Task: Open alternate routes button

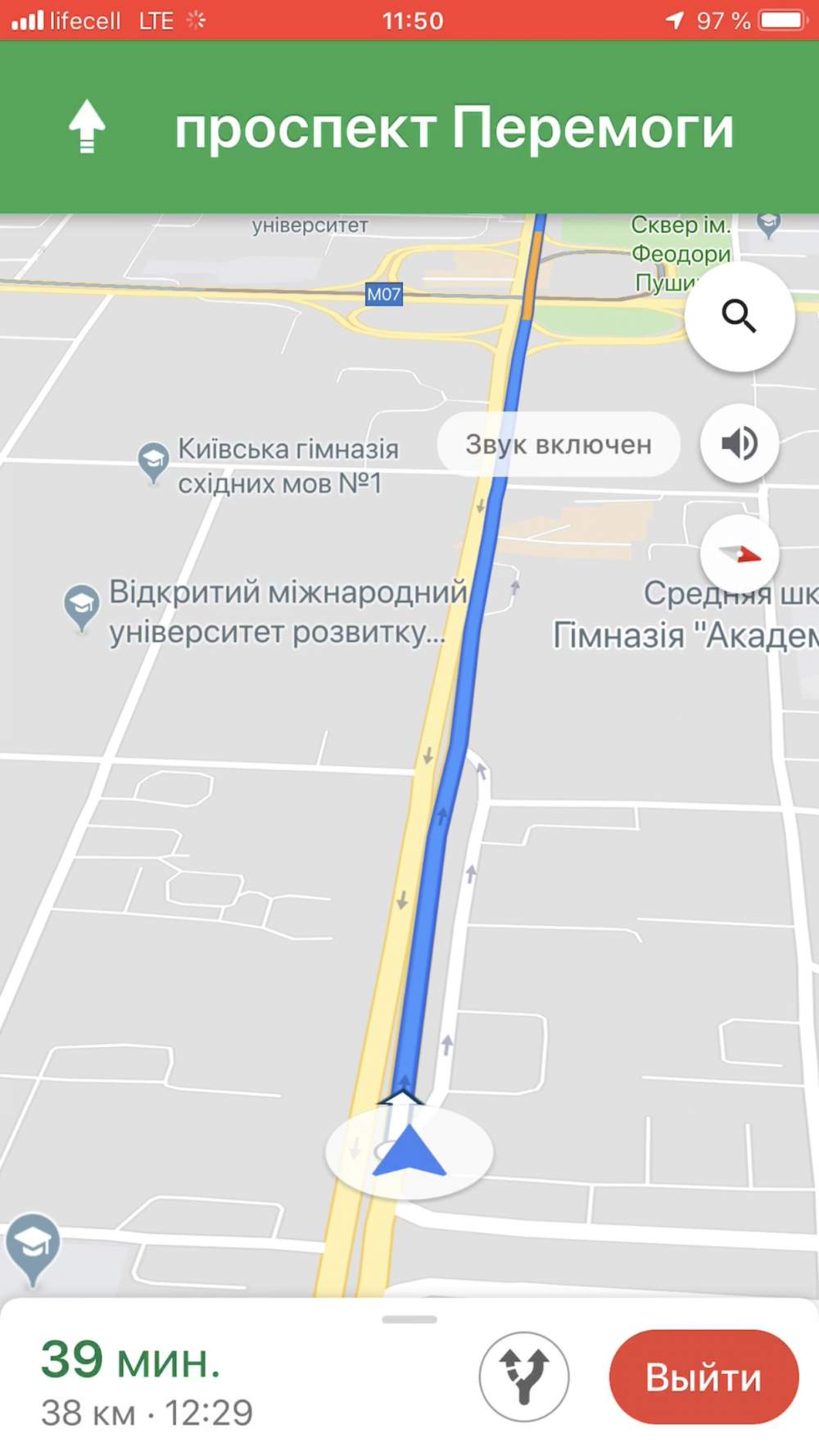Action: pos(524,1377)
